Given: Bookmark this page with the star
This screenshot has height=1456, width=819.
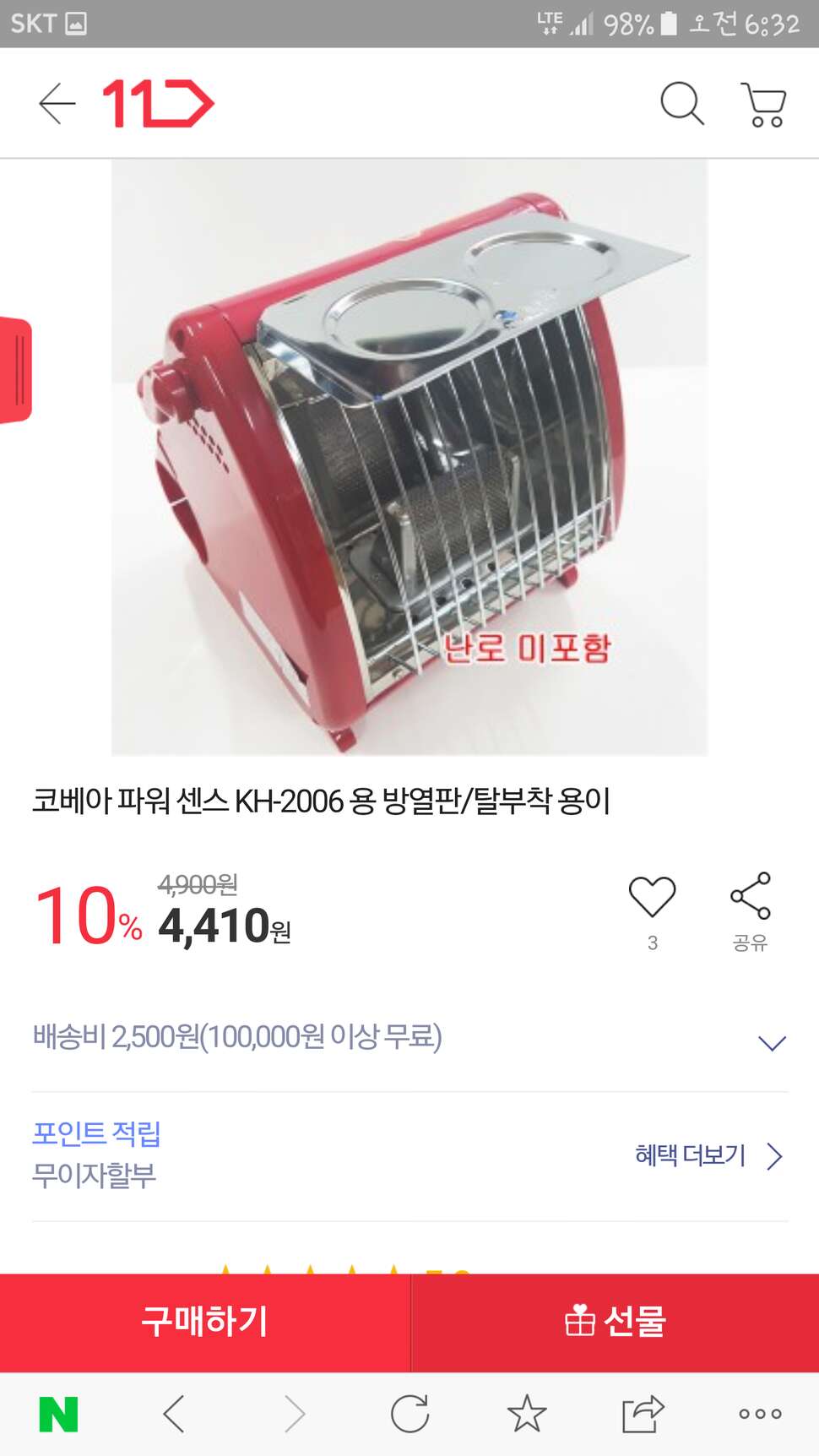Looking at the screenshot, I should [527, 1413].
